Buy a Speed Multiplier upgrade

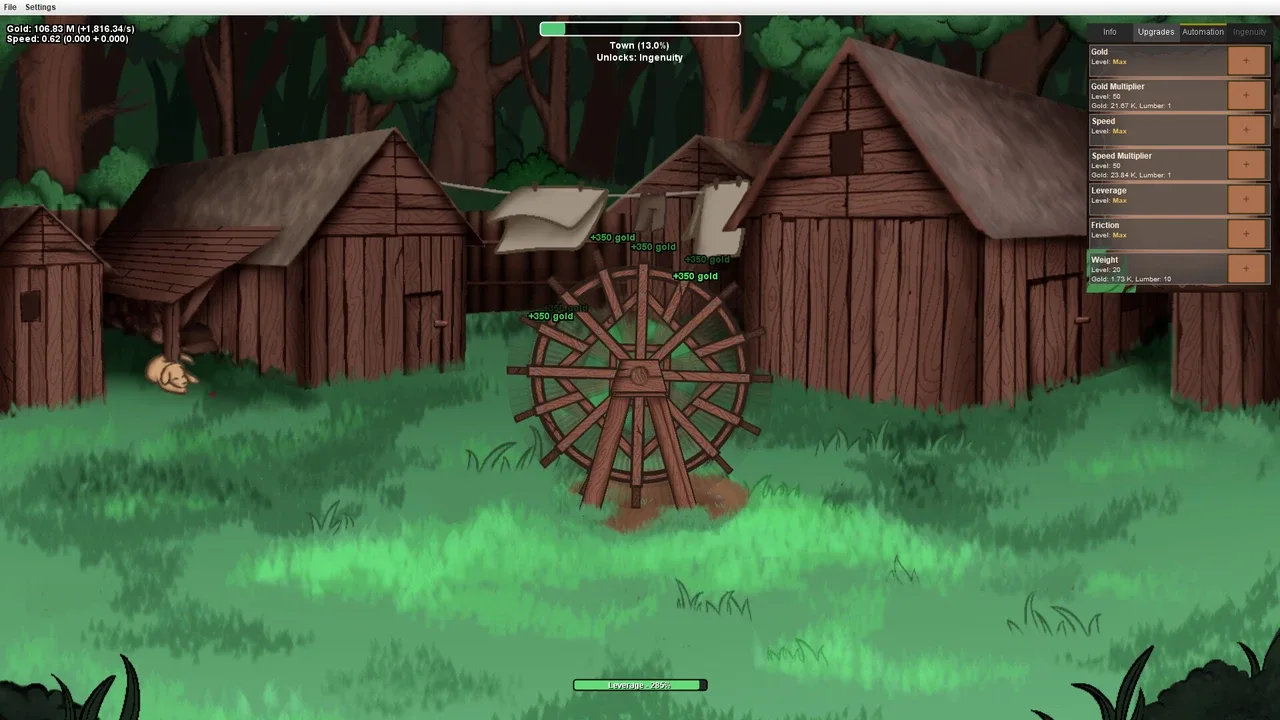coord(1246,164)
